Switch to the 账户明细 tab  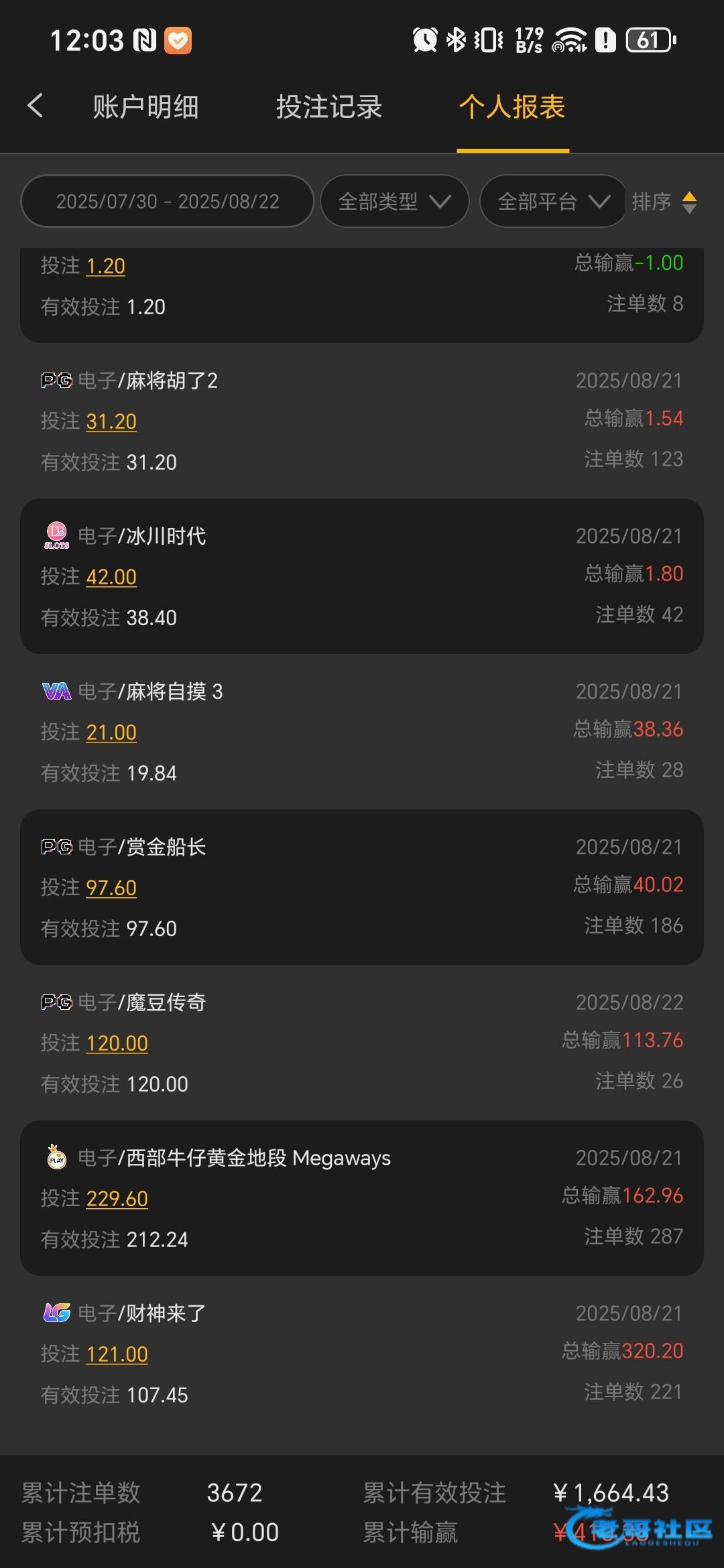(x=145, y=107)
